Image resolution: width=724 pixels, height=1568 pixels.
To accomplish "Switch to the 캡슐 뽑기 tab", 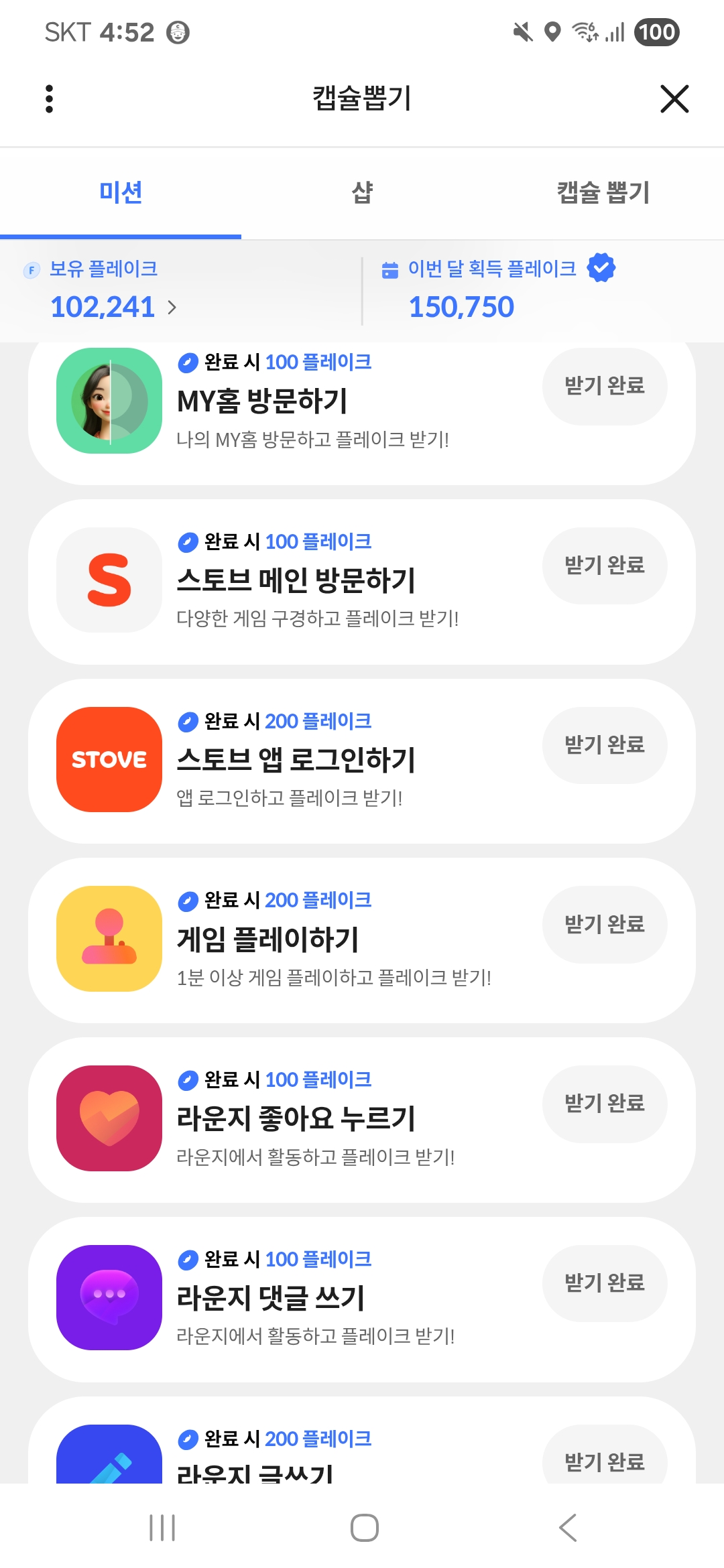I will [x=603, y=193].
